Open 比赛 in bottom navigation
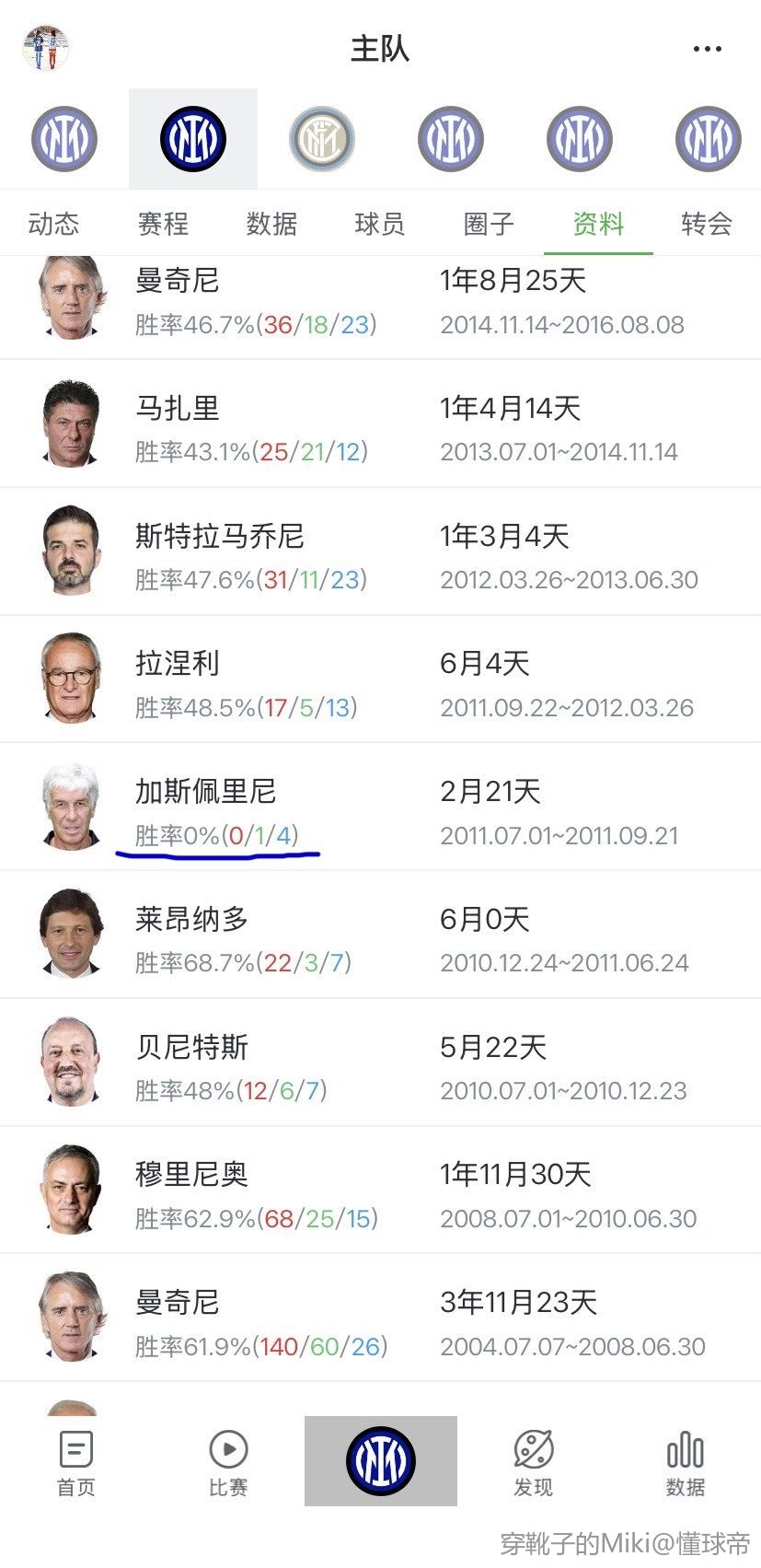Image resolution: width=761 pixels, height=1568 pixels. tap(228, 1462)
